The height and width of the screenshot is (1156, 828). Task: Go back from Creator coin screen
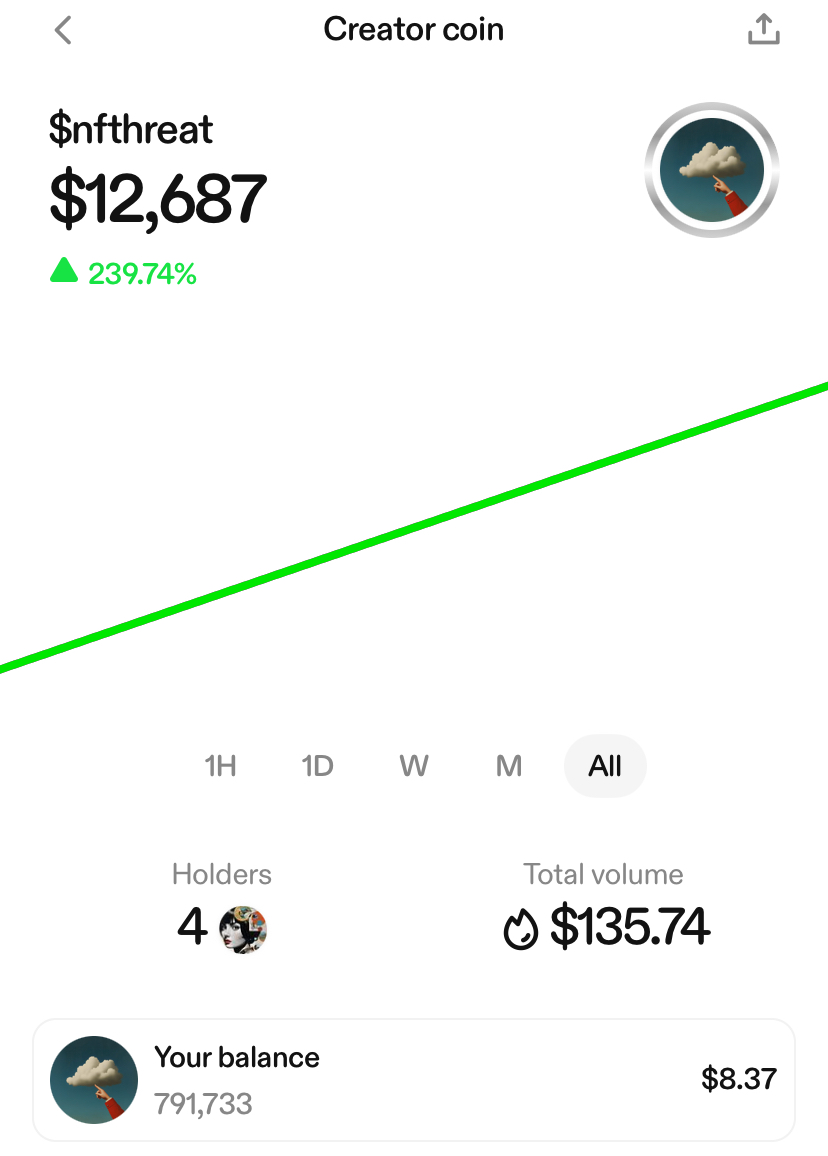tap(63, 31)
